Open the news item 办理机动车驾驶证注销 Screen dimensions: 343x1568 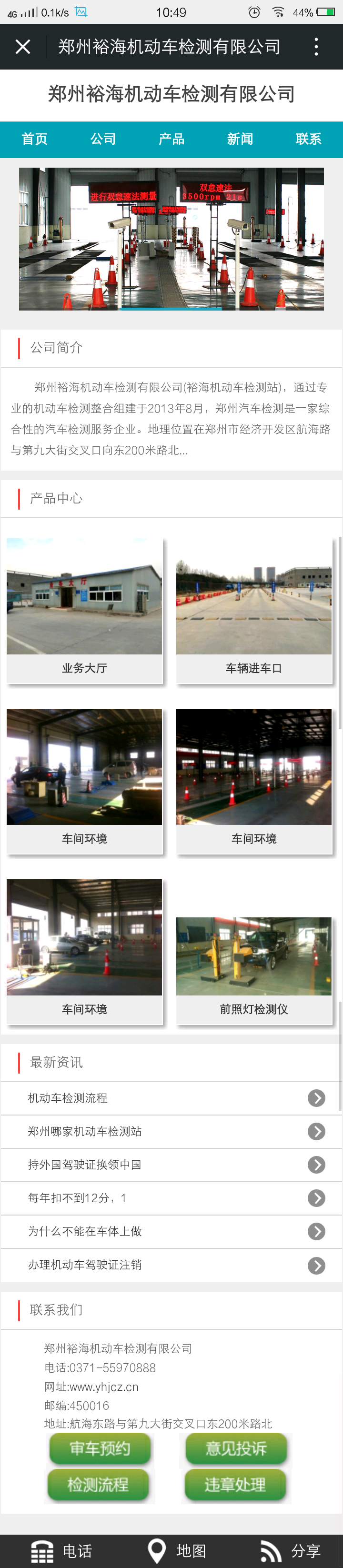(171, 1265)
